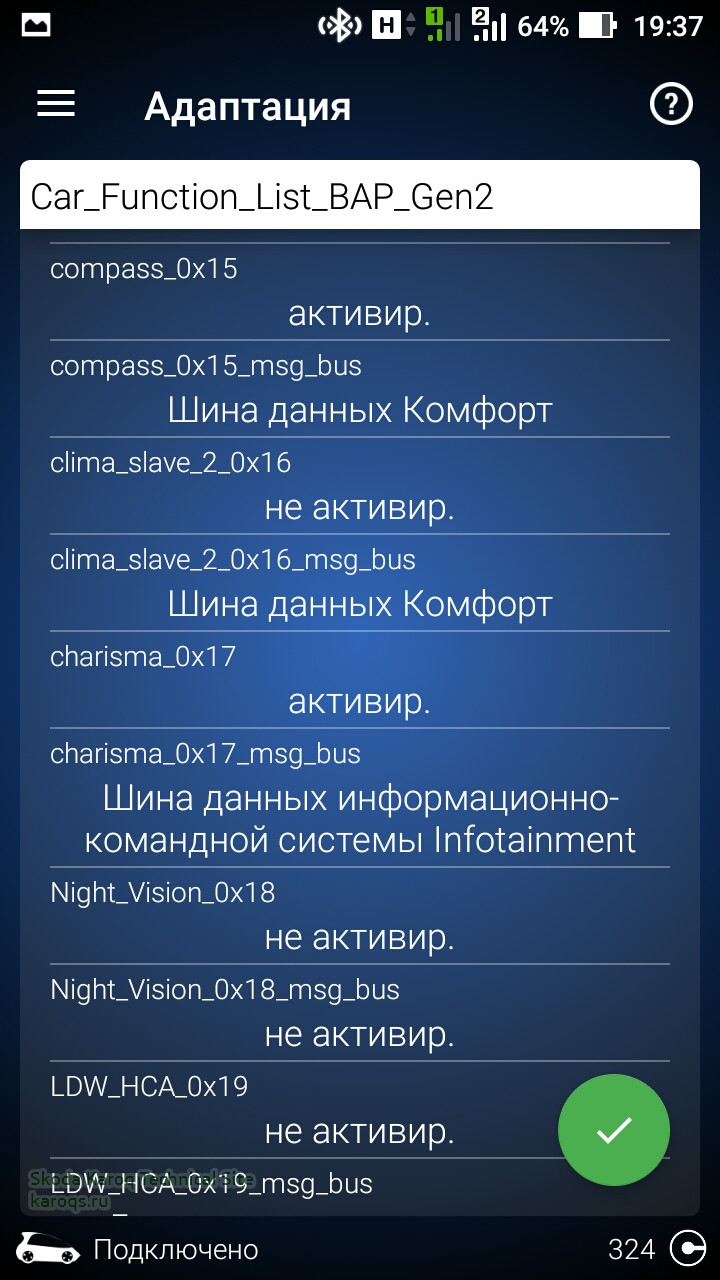720x1280 pixels.
Task: Open the help question mark icon
Action: 671,104
